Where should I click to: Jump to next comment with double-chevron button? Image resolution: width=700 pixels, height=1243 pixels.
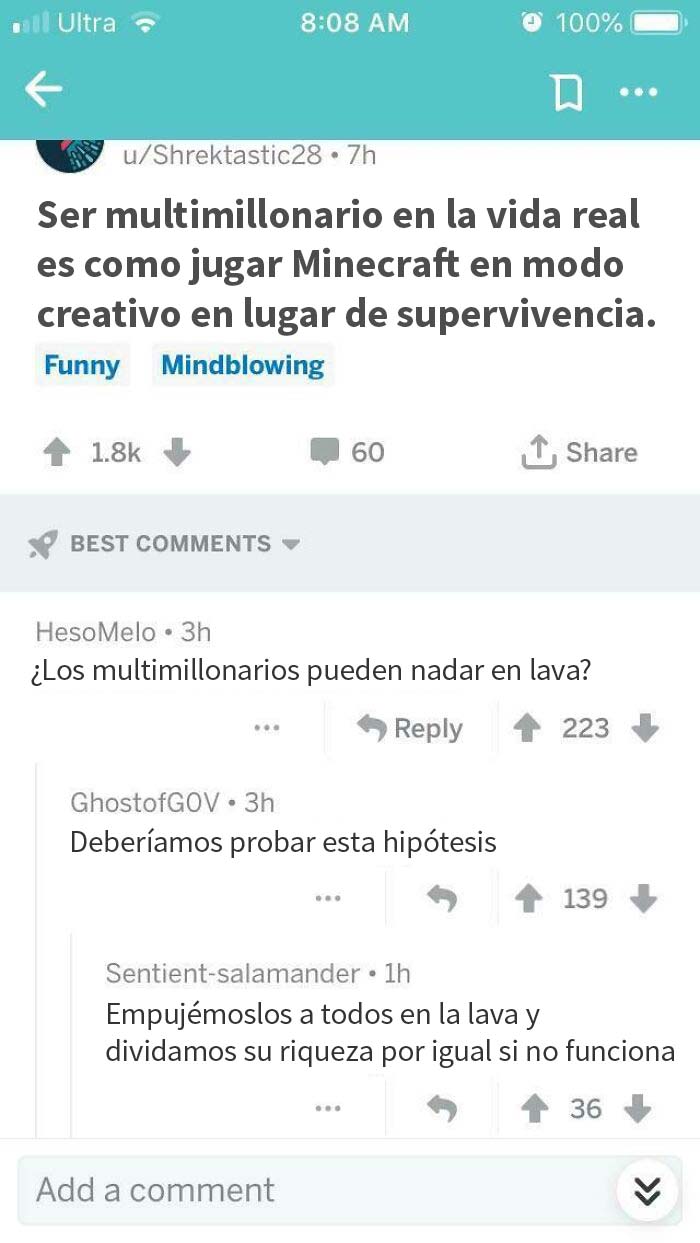tap(648, 1190)
